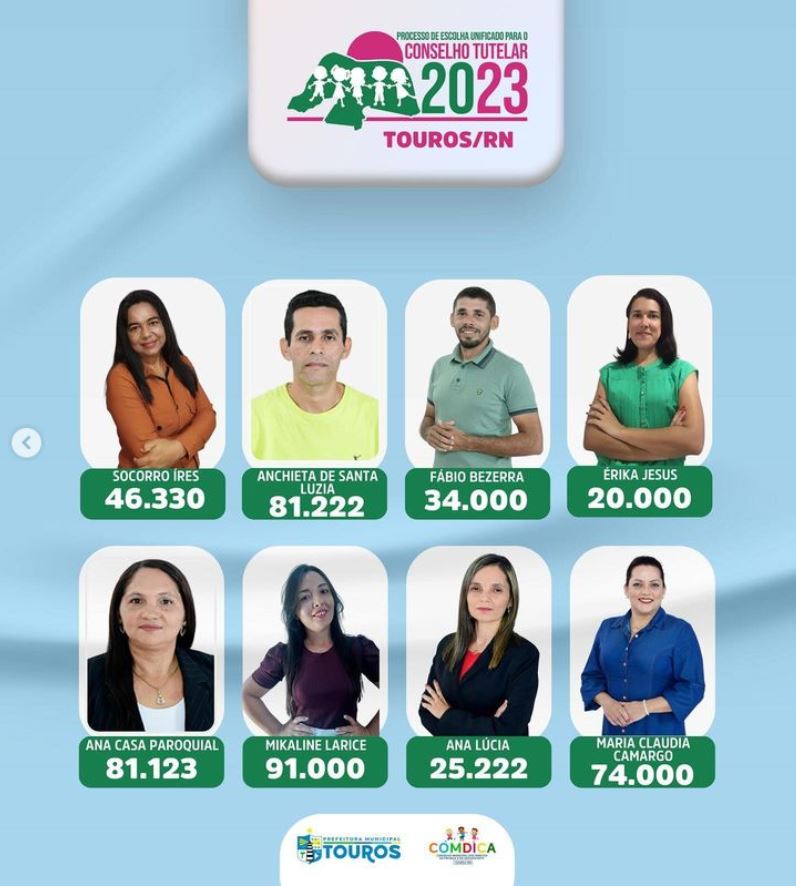
Task: Go to the previous carousel image
Action: [x=27, y=442]
